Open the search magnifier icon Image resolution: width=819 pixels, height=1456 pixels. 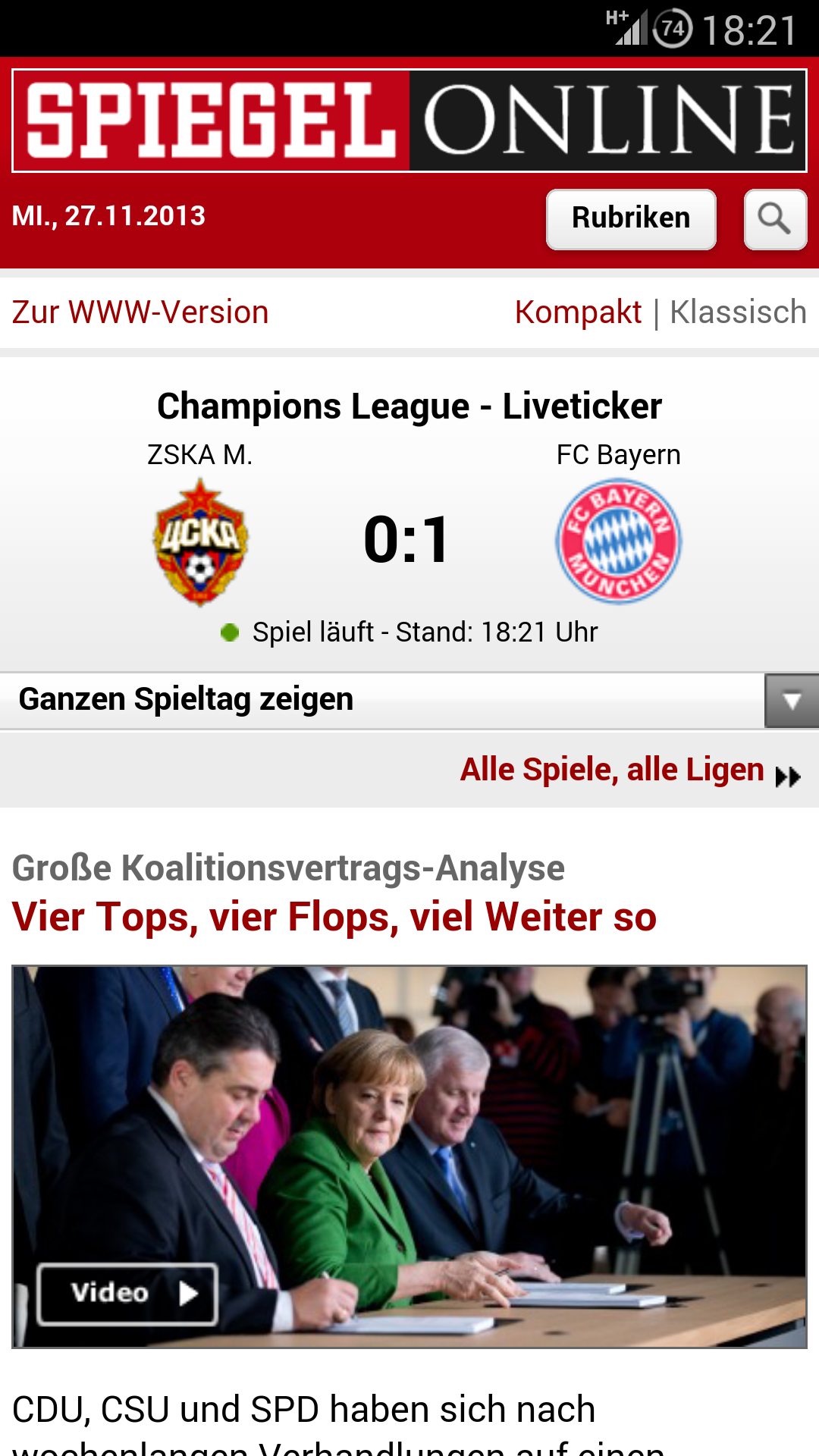(775, 219)
